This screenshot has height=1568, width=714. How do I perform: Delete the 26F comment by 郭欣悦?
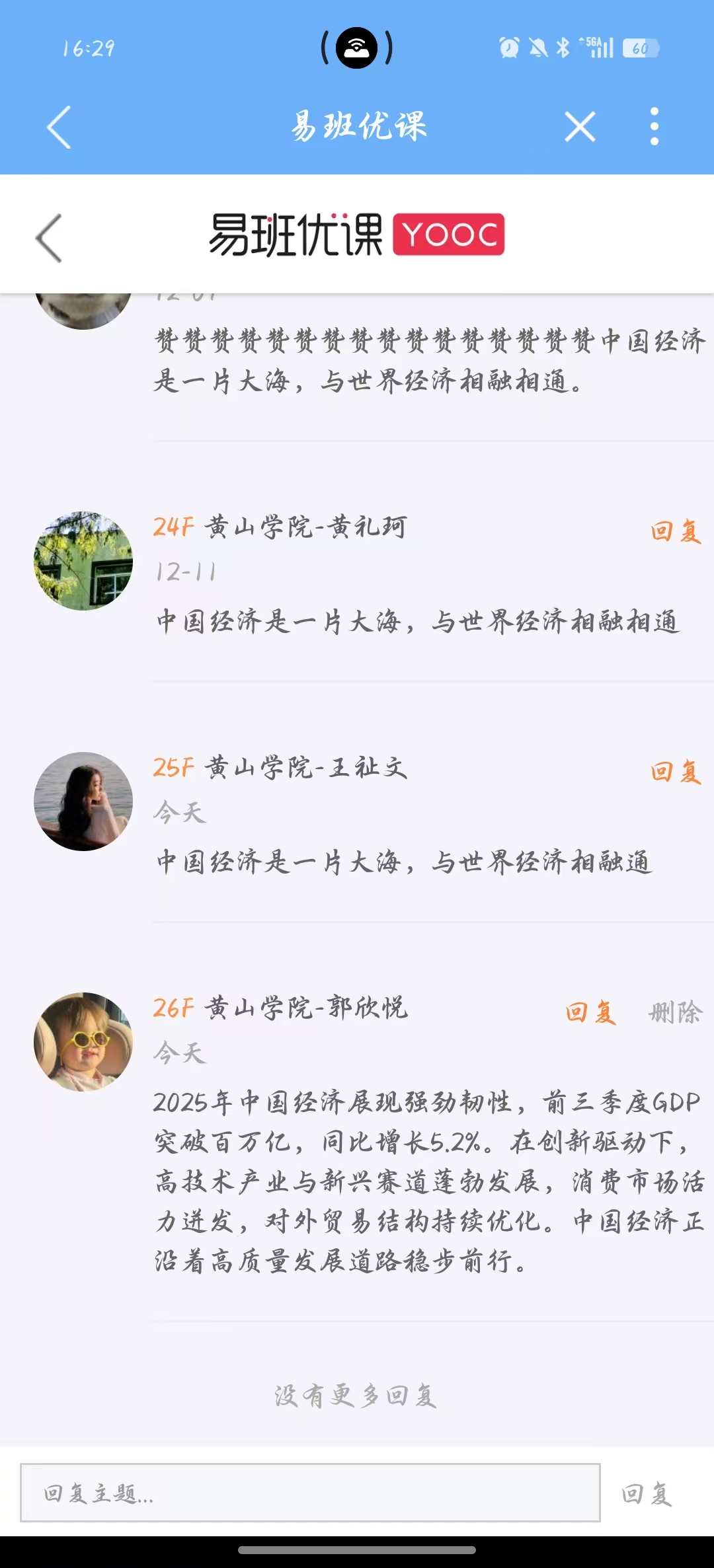[x=675, y=1012]
